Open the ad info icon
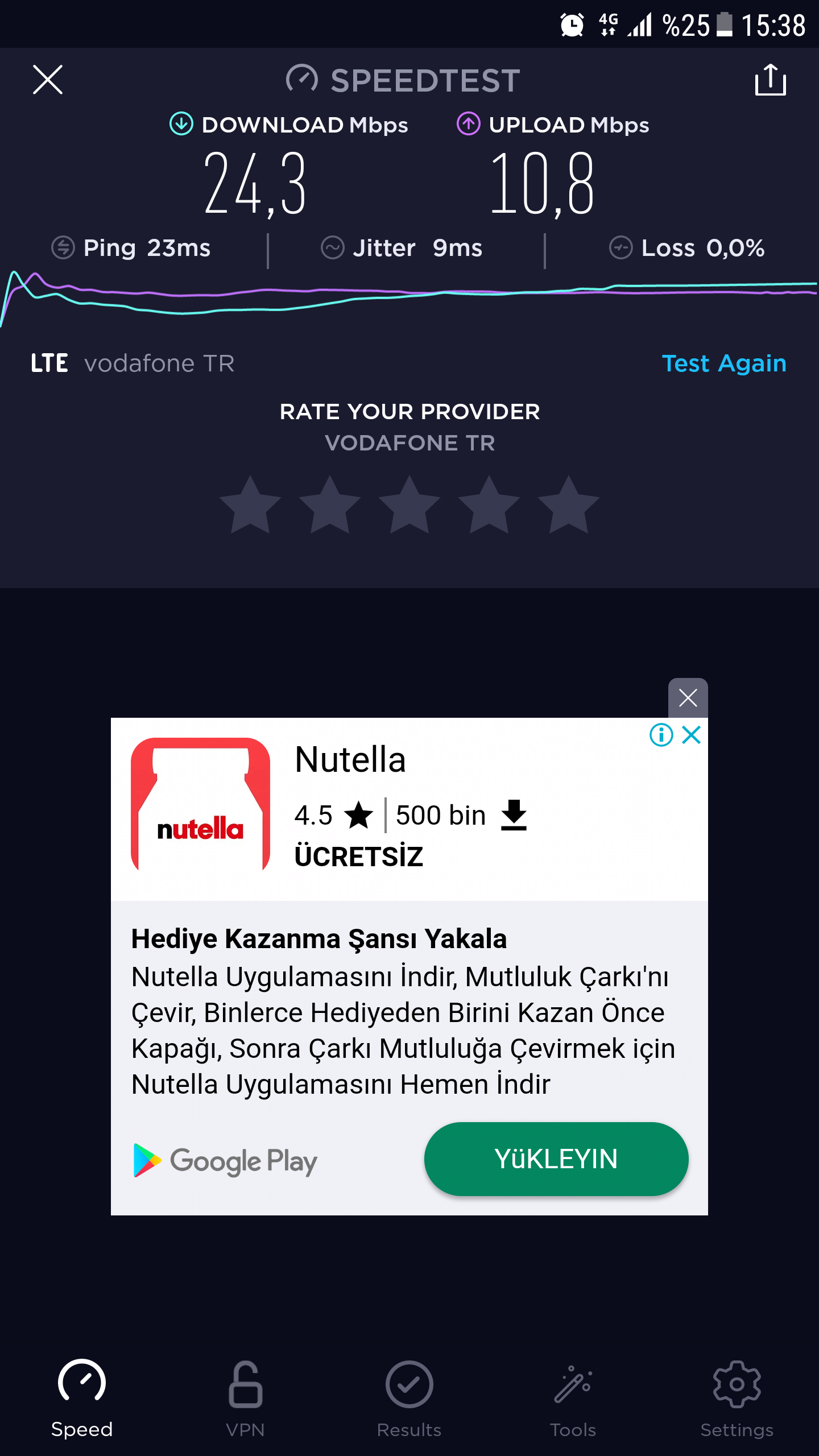This screenshot has width=819, height=1456. (x=661, y=735)
